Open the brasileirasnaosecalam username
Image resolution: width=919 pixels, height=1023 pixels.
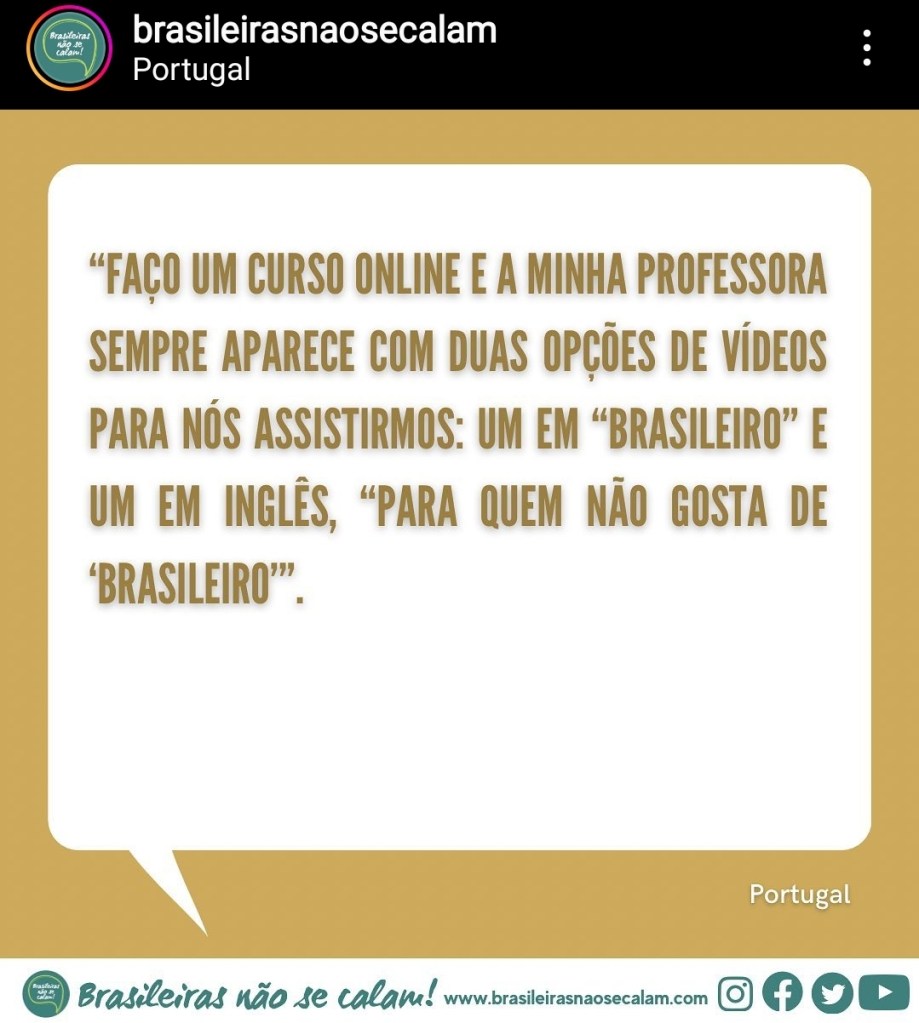point(314,30)
